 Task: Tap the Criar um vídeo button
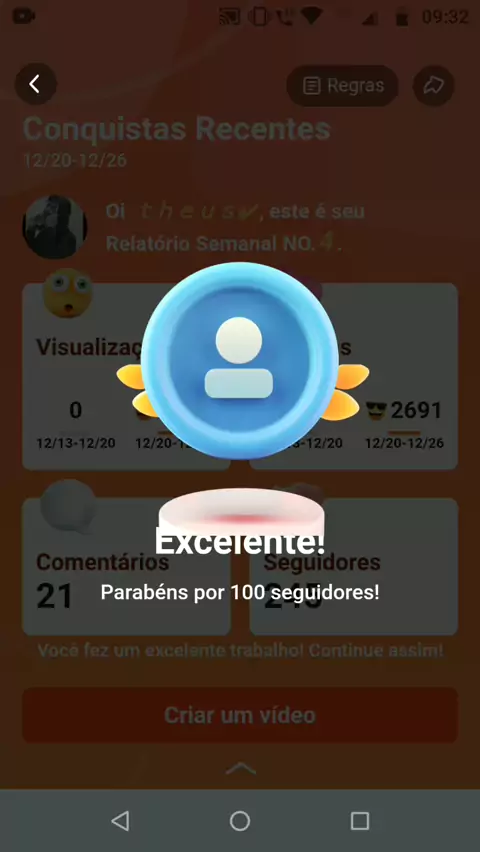(240, 715)
